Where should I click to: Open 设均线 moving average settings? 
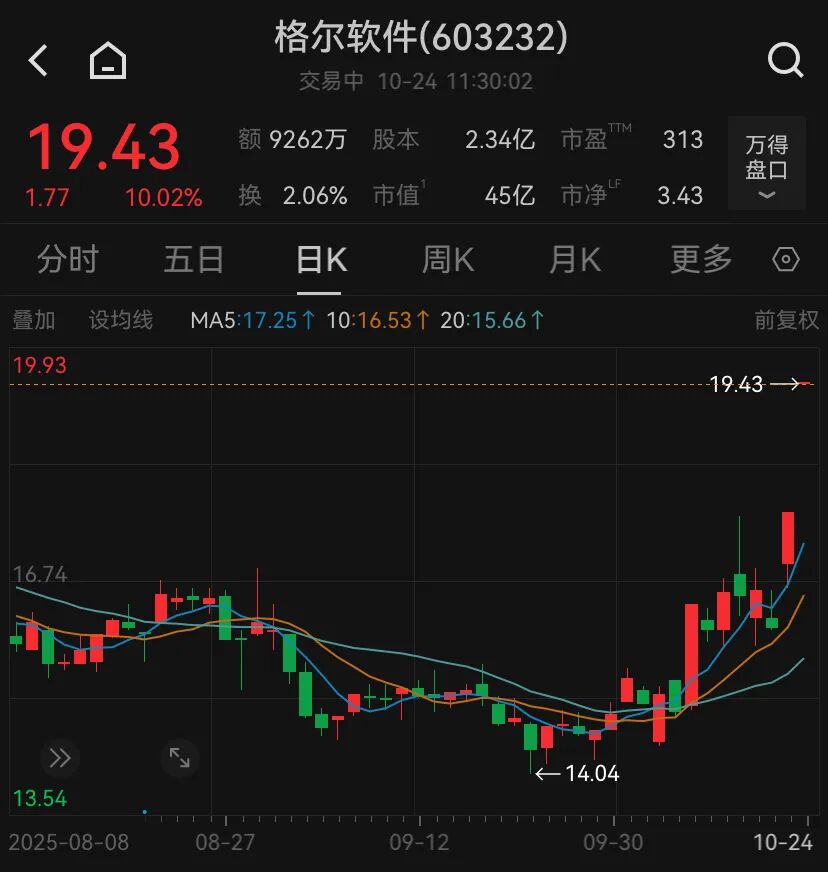[121, 320]
